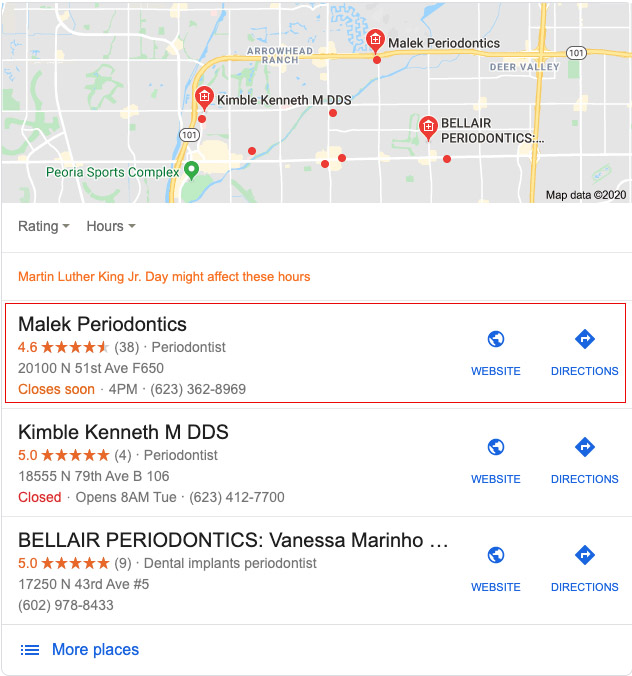632x676 pixels.
Task: Tap the BELLAIR PERIODONTICS map pin
Action: coord(428,128)
